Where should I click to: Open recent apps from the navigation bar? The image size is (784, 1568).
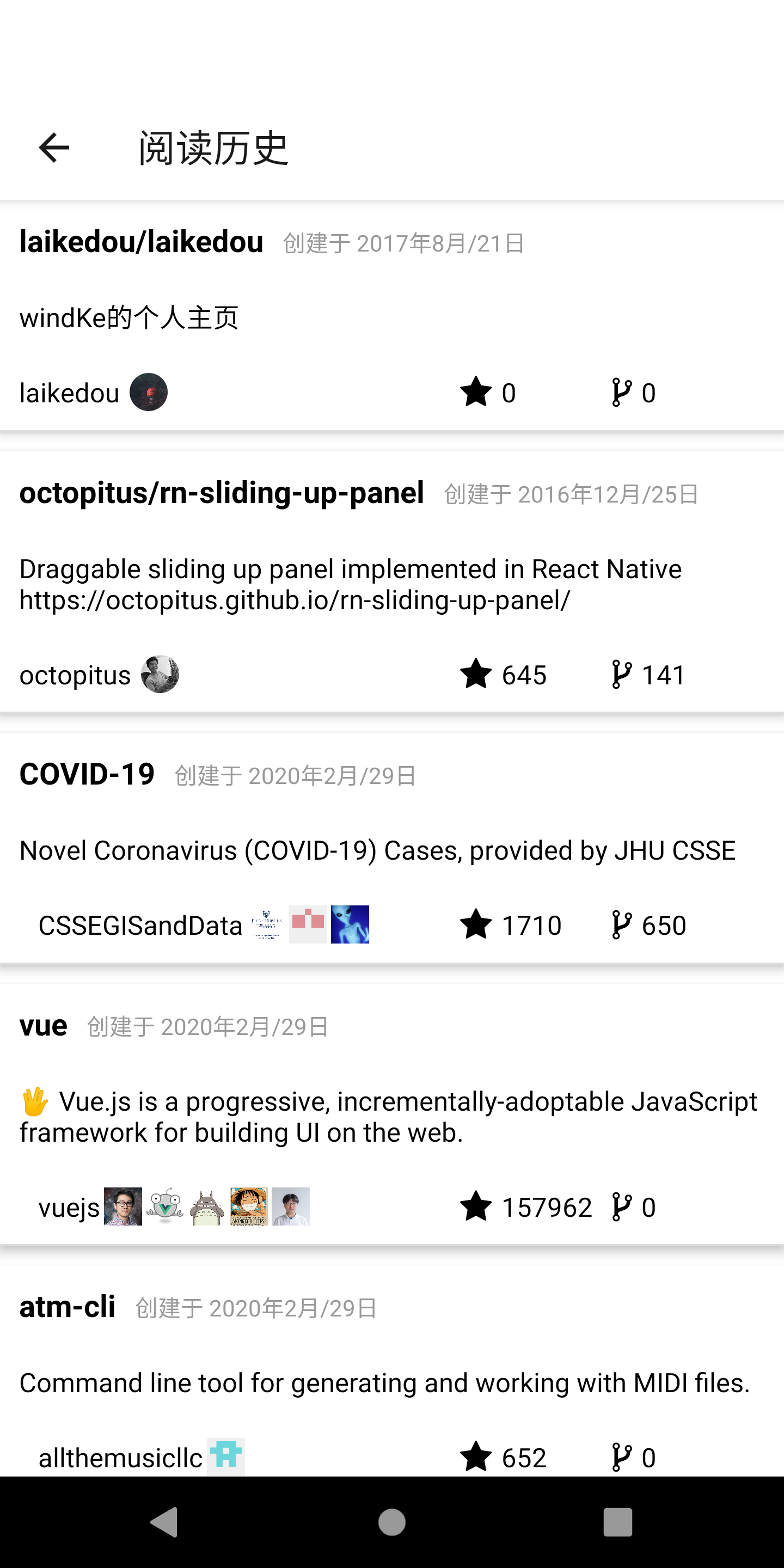point(617,1522)
